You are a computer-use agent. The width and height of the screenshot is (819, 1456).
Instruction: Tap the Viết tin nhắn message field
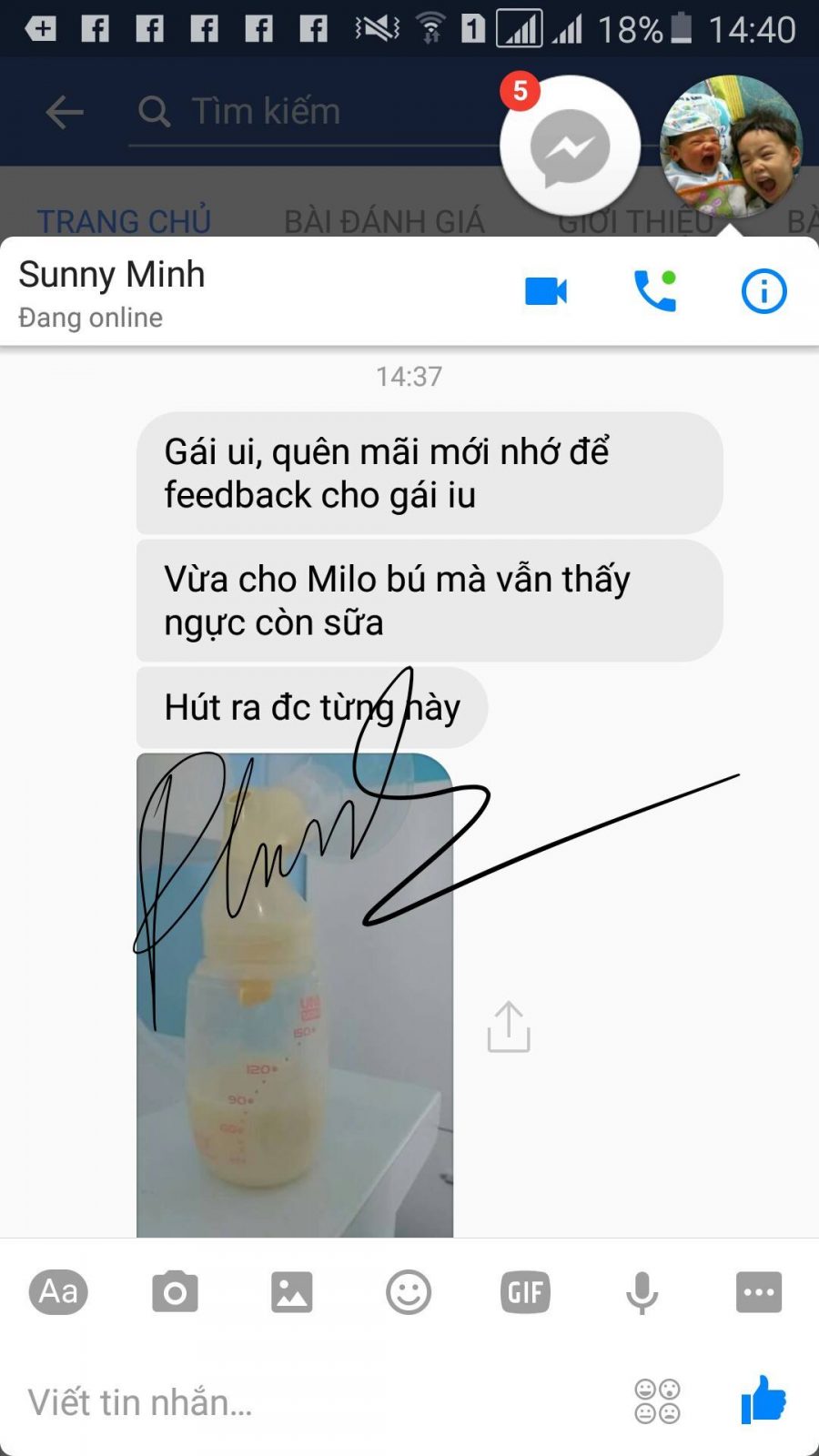coord(309,1402)
